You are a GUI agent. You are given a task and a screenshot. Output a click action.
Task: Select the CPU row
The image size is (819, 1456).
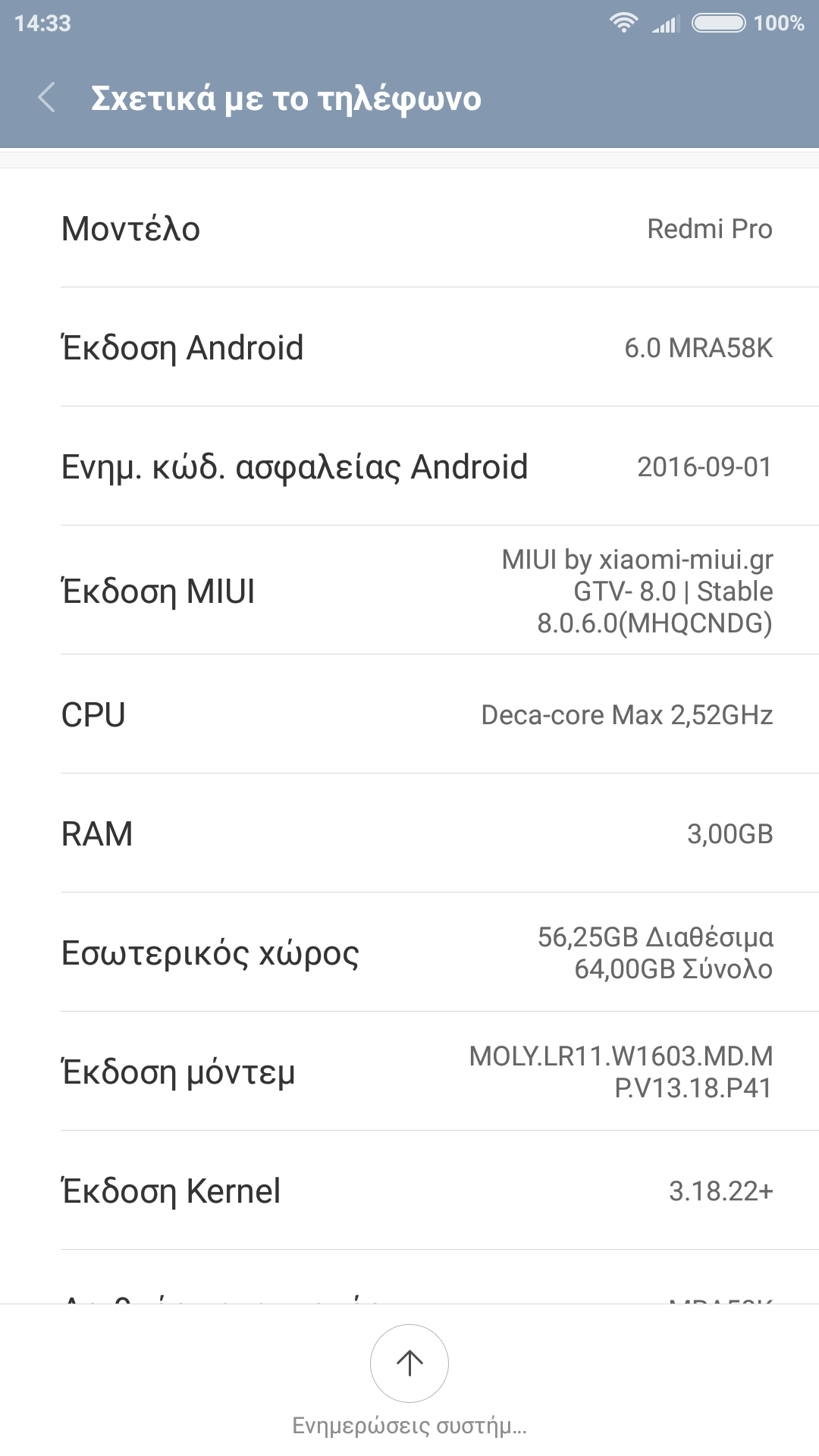click(x=409, y=714)
